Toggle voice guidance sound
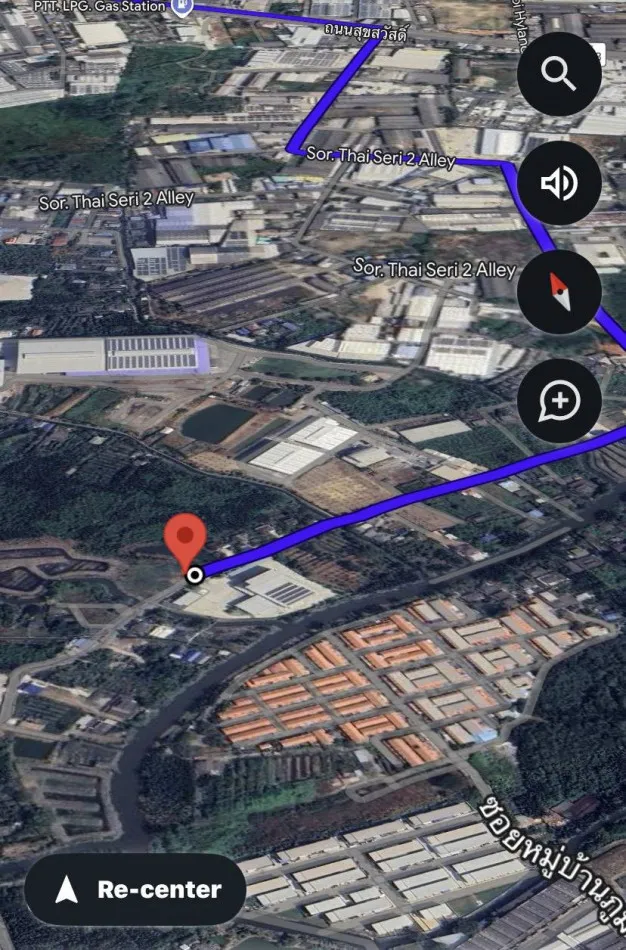Viewport: 626px width, 950px height. tap(559, 183)
